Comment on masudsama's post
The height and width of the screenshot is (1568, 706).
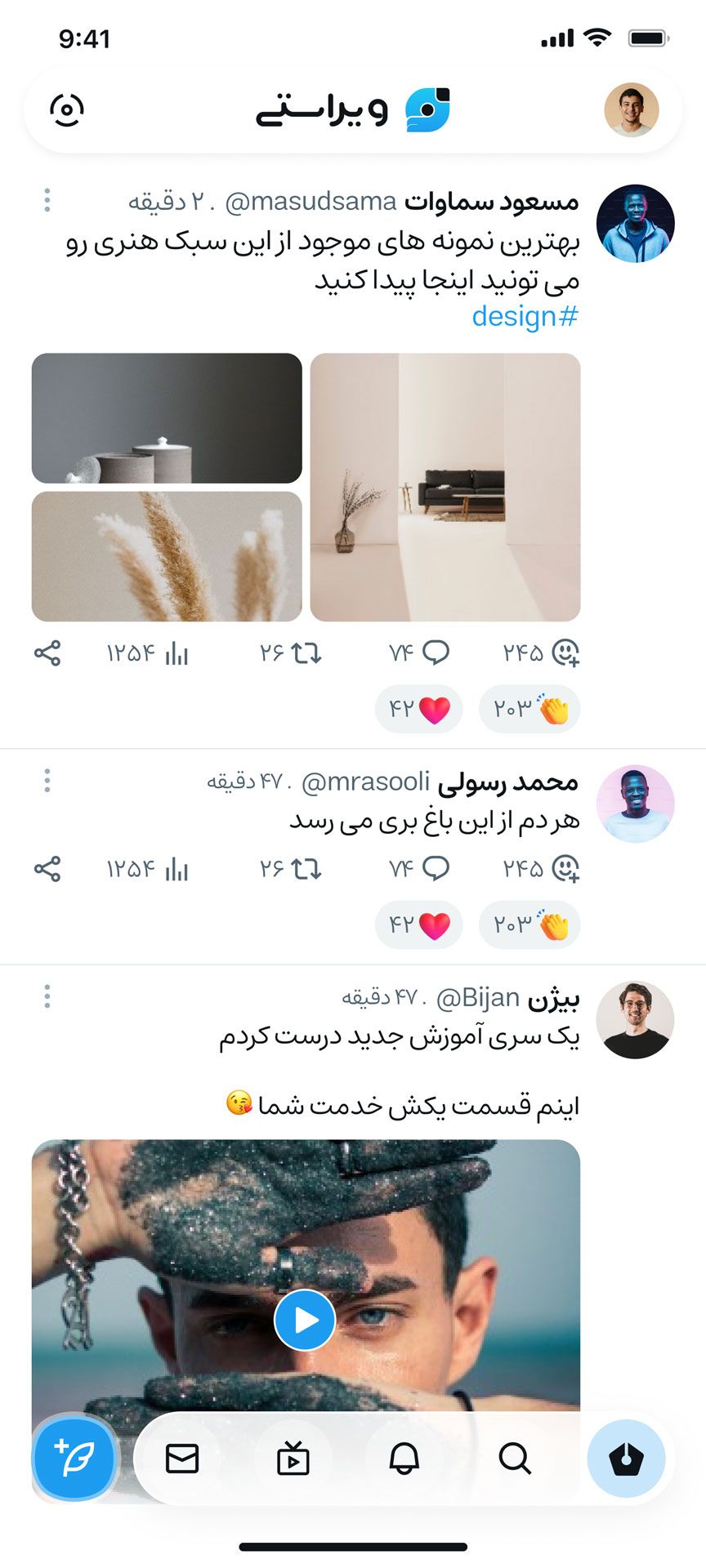436,653
